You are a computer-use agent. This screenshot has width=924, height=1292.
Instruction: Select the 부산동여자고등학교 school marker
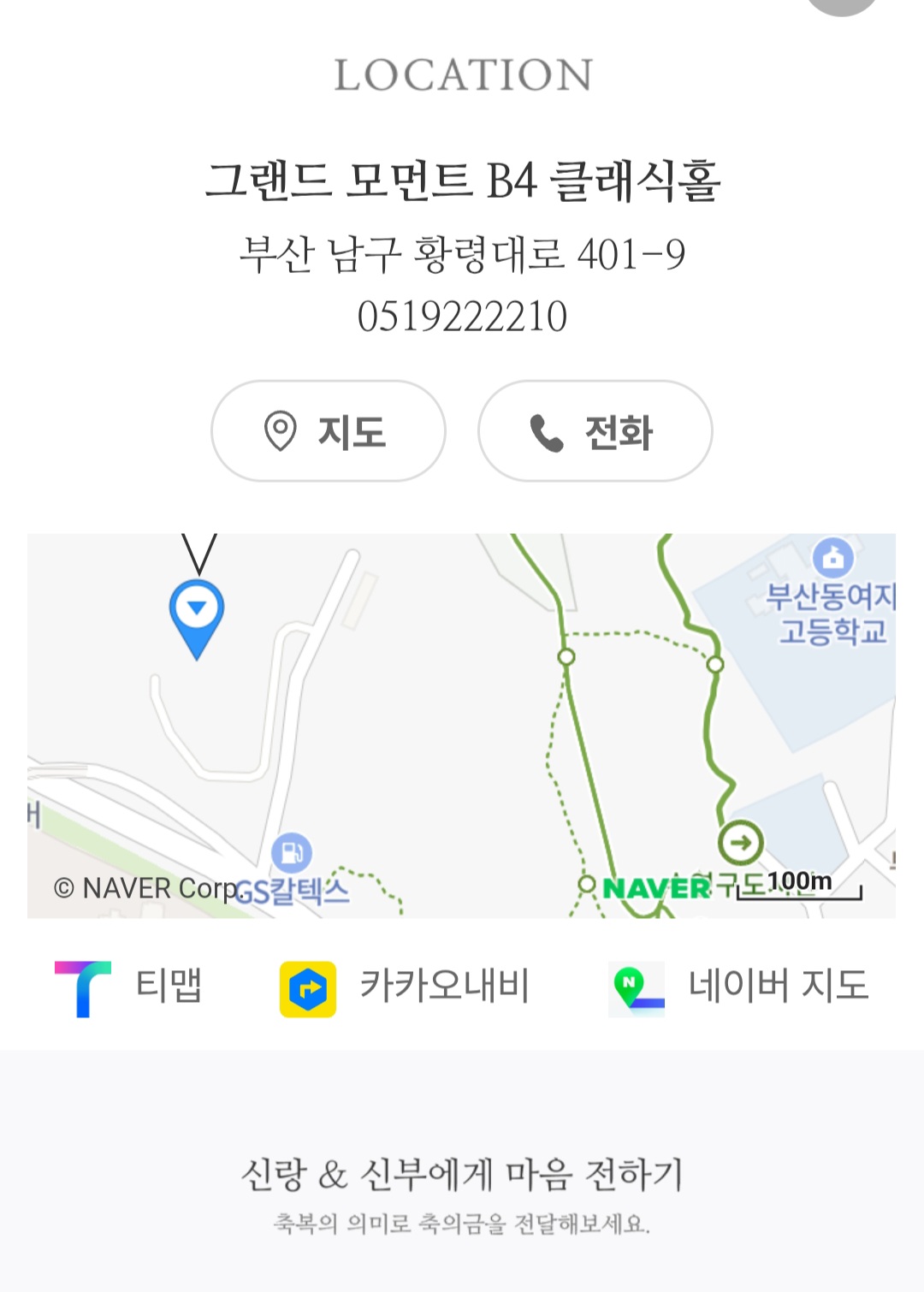[832, 559]
